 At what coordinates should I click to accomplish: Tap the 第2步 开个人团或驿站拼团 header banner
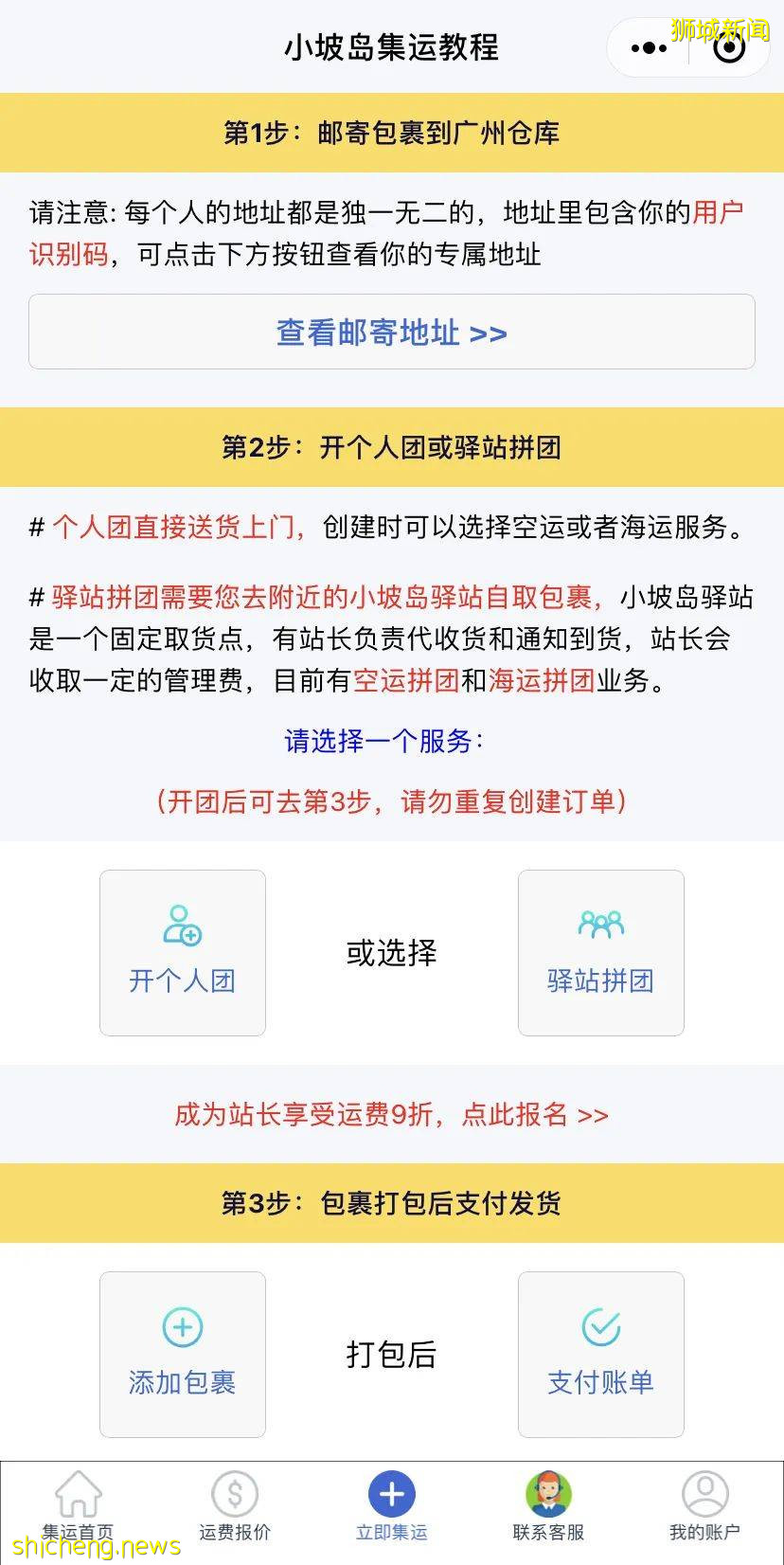click(x=391, y=447)
